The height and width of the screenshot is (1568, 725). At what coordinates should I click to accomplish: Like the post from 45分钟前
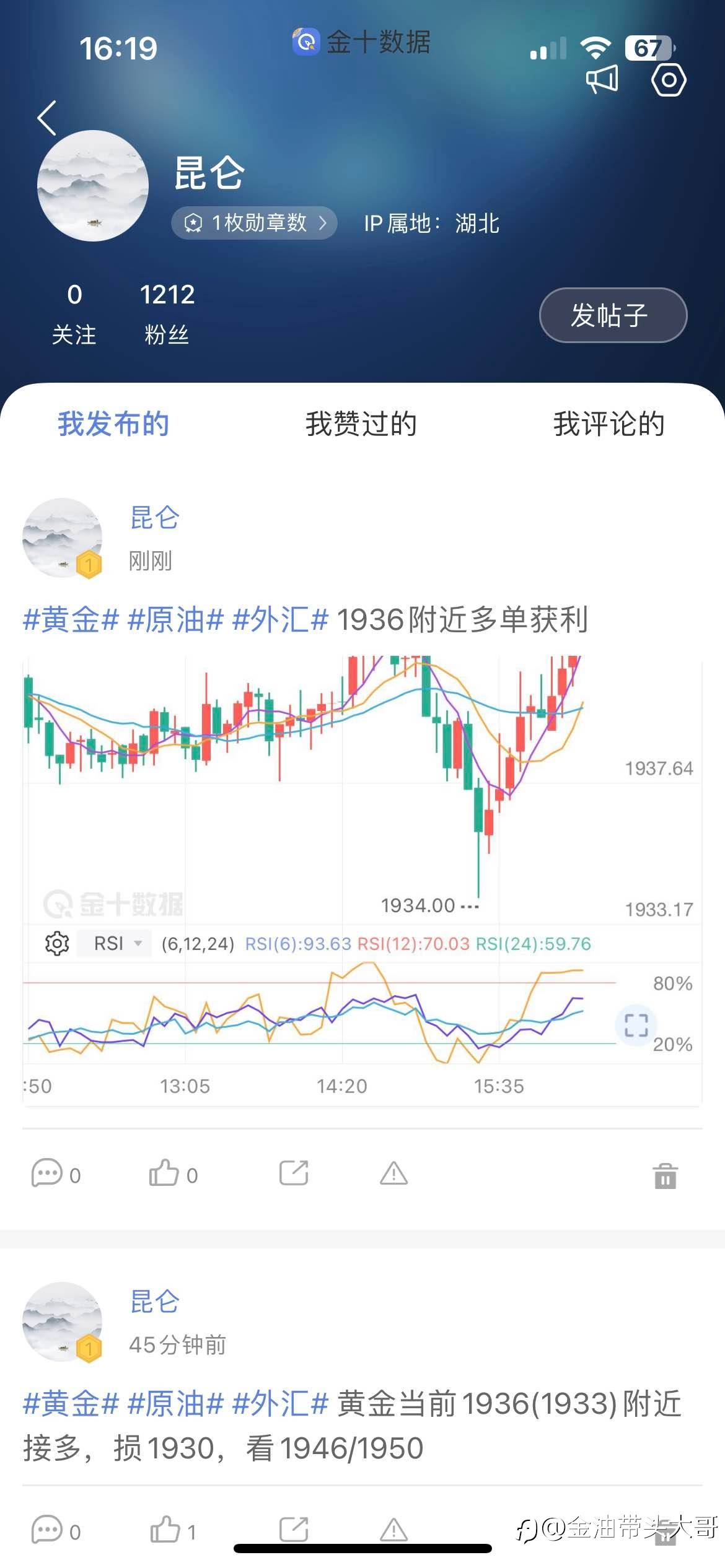(x=173, y=1530)
